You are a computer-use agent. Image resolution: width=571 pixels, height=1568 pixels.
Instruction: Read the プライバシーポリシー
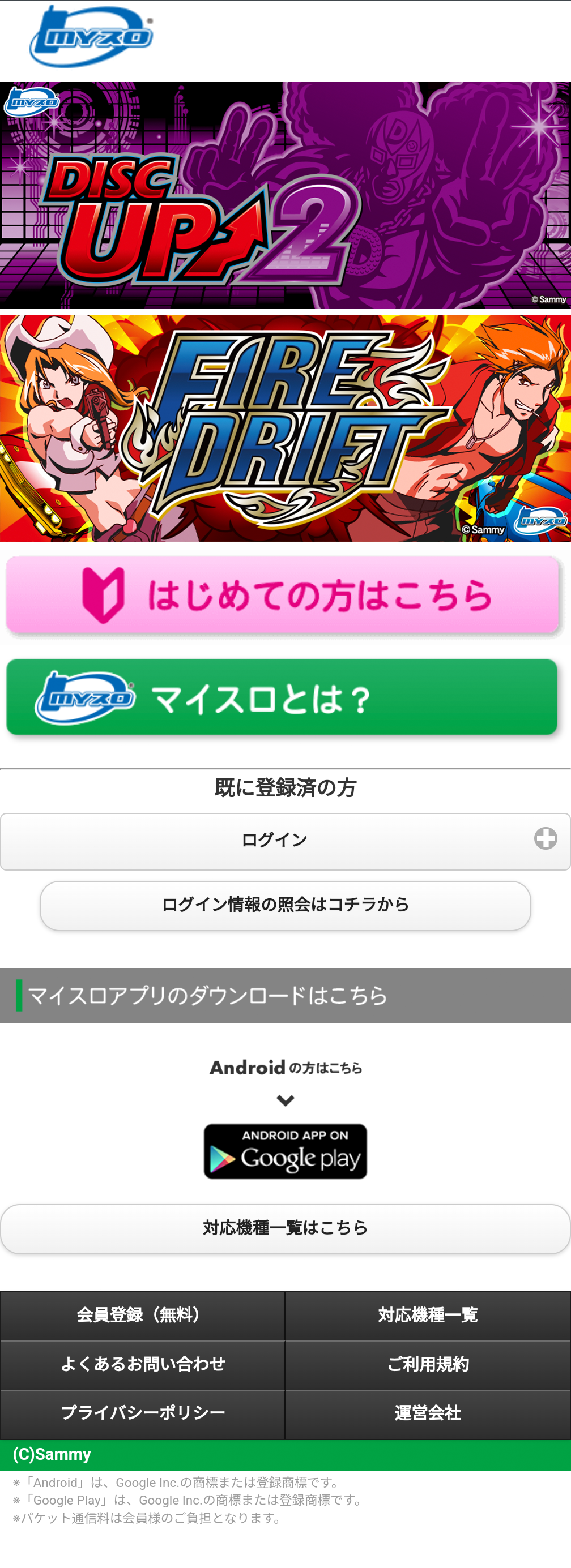click(143, 1413)
